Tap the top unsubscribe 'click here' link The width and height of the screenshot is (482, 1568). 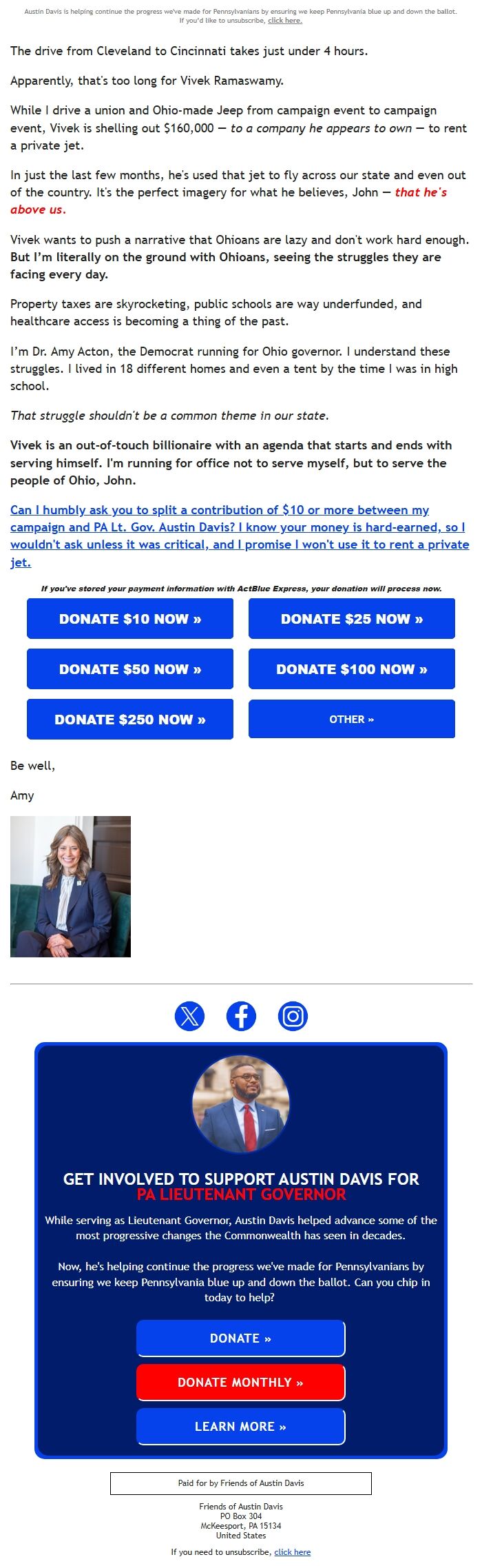tap(284, 21)
